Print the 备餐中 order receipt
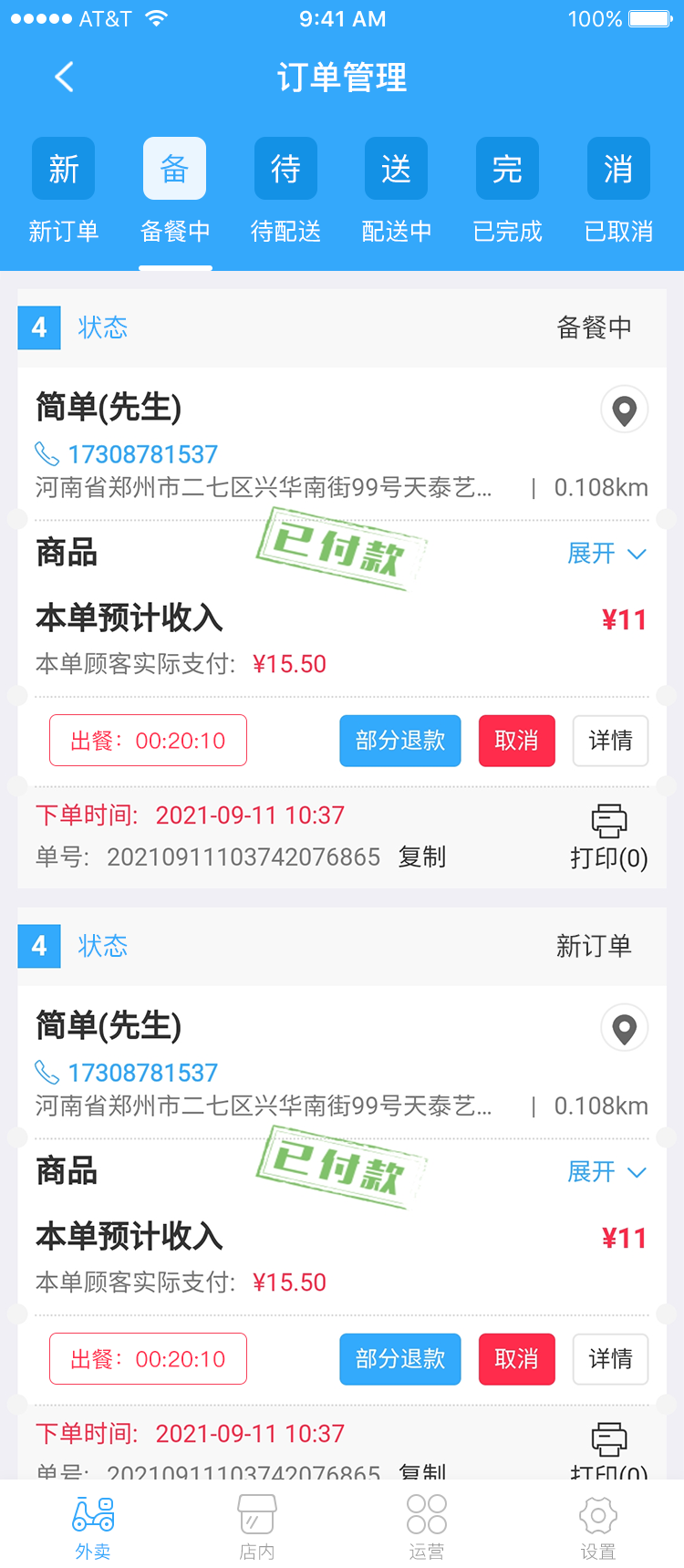The width and height of the screenshot is (684, 1568). [609, 836]
